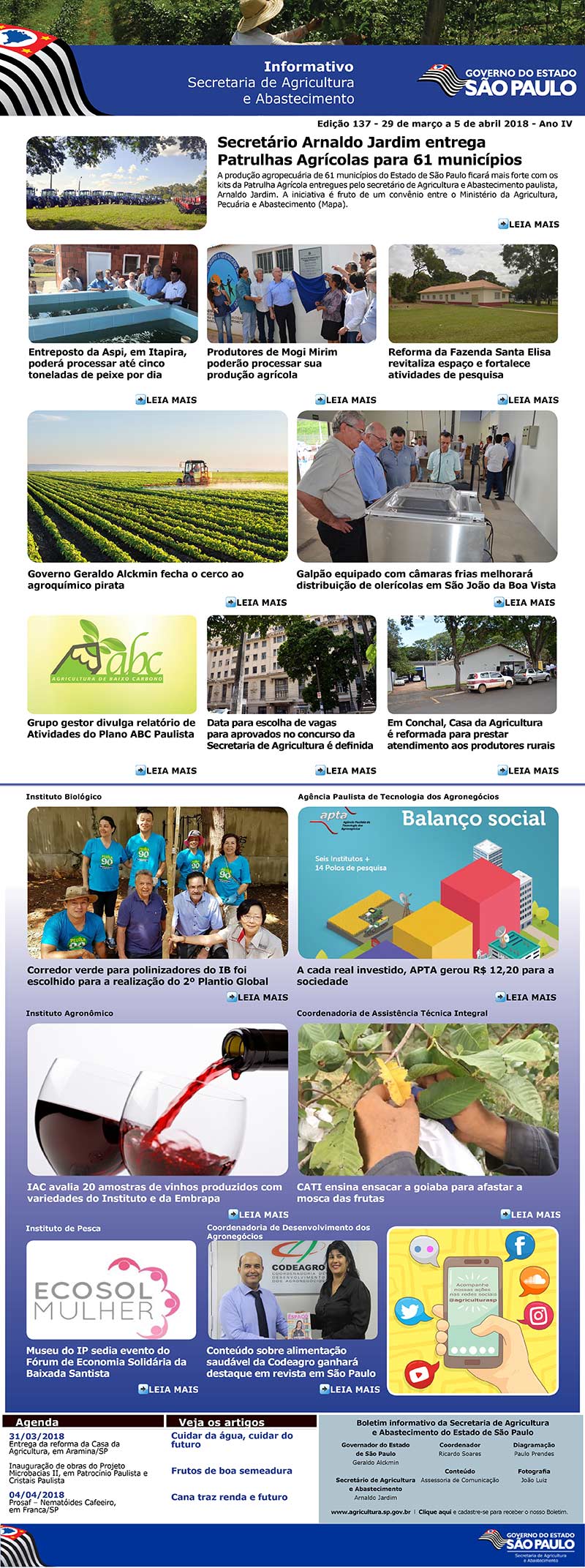Viewport: 585px width, 1568px height.
Task: Open Leia Mais for IAC vinhos article
Action: pos(258,1215)
